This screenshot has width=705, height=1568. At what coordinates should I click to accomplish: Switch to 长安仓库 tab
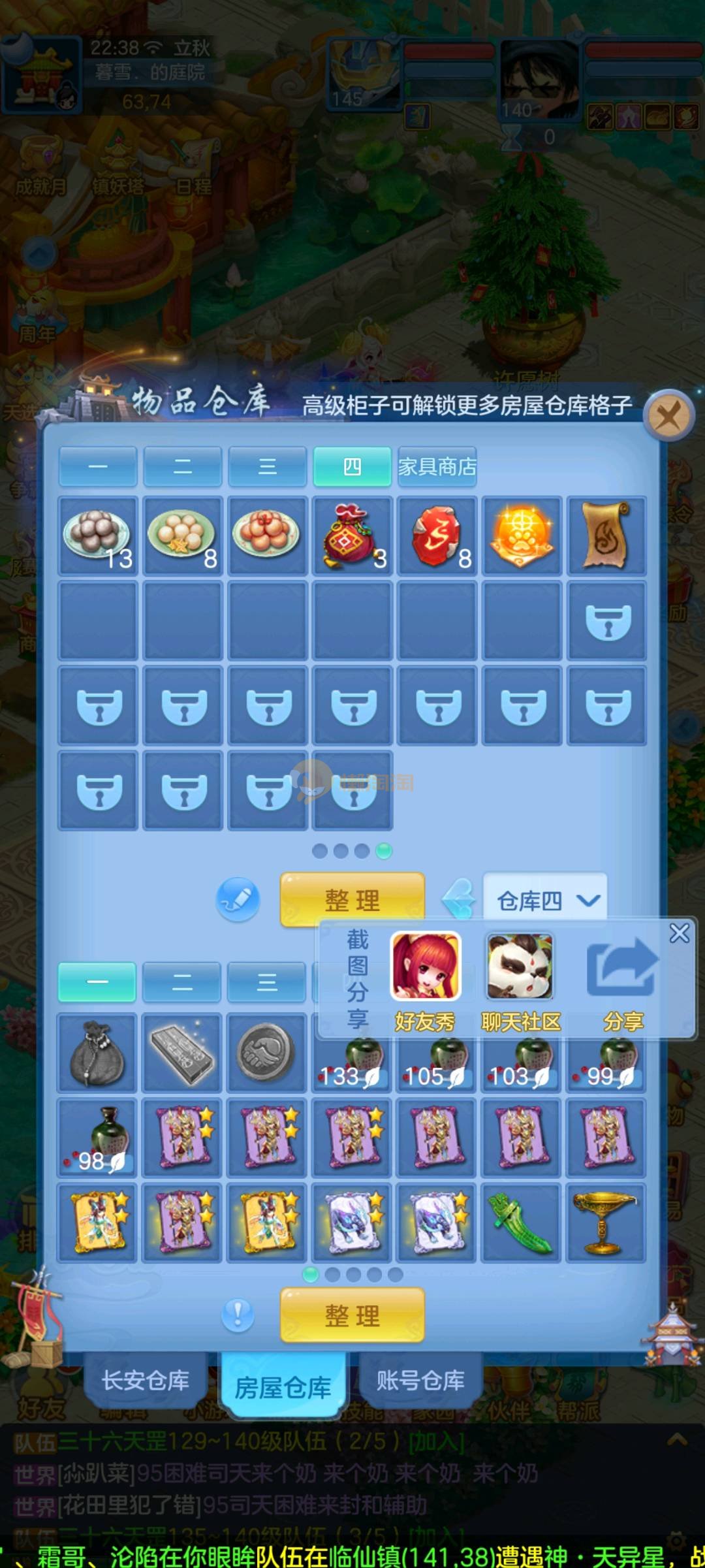tap(146, 1380)
